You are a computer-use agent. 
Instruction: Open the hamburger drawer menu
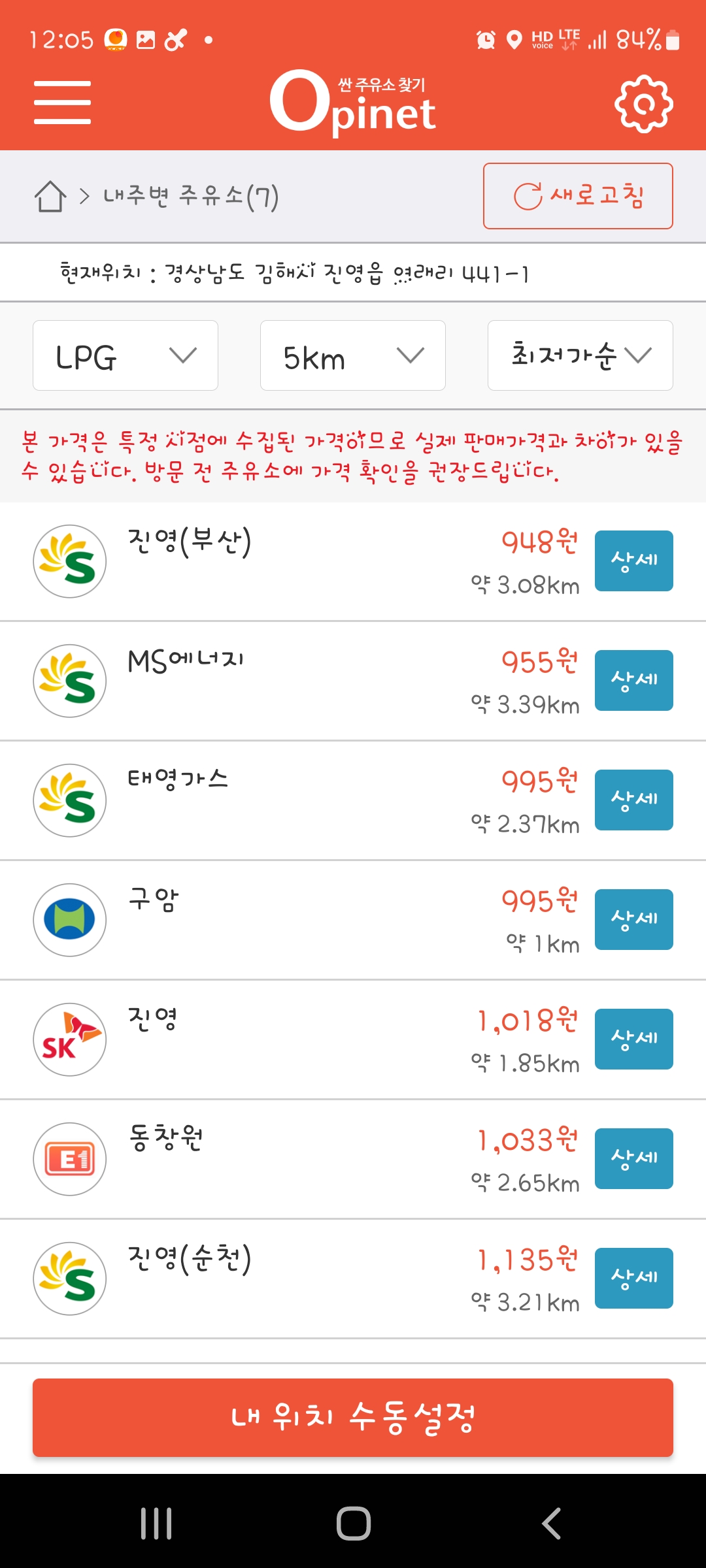tap(62, 103)
